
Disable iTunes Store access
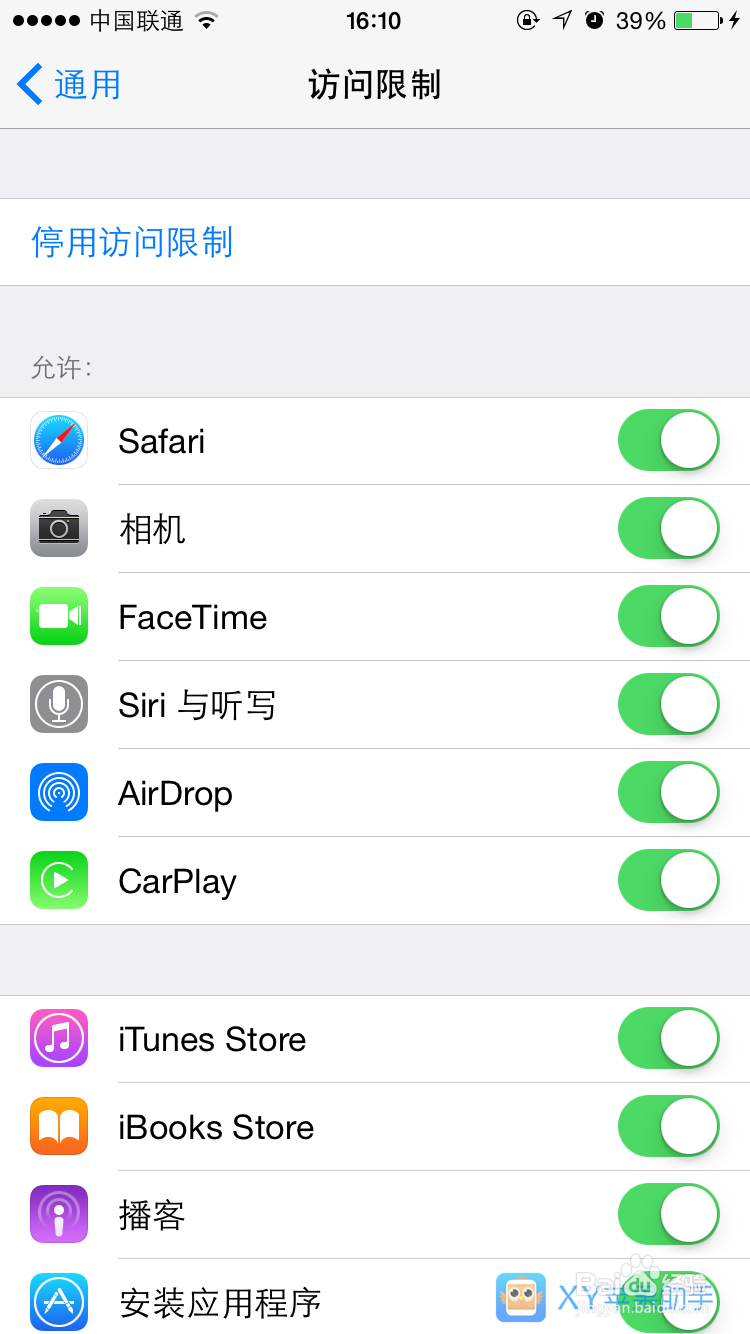[668, 1038]
